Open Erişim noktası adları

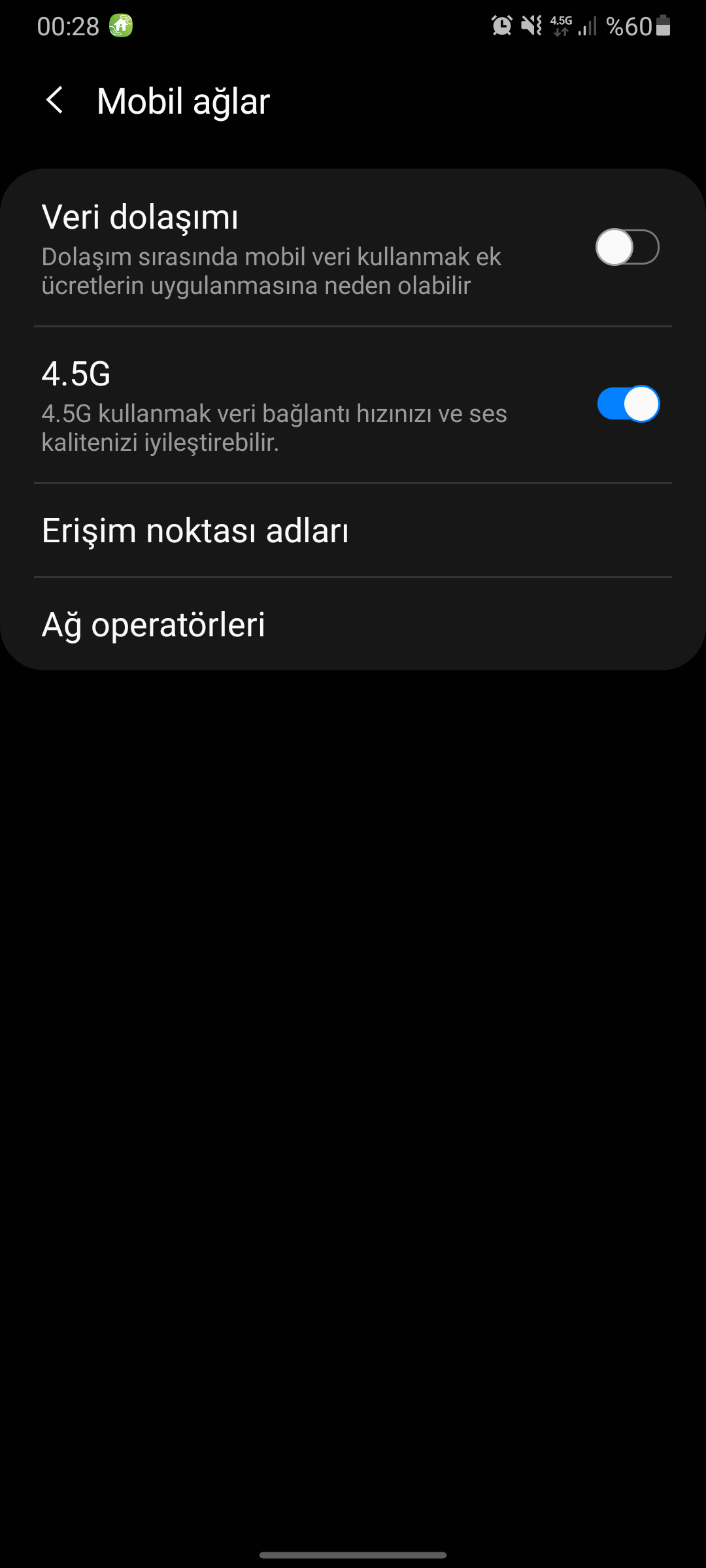coord(195,531)
